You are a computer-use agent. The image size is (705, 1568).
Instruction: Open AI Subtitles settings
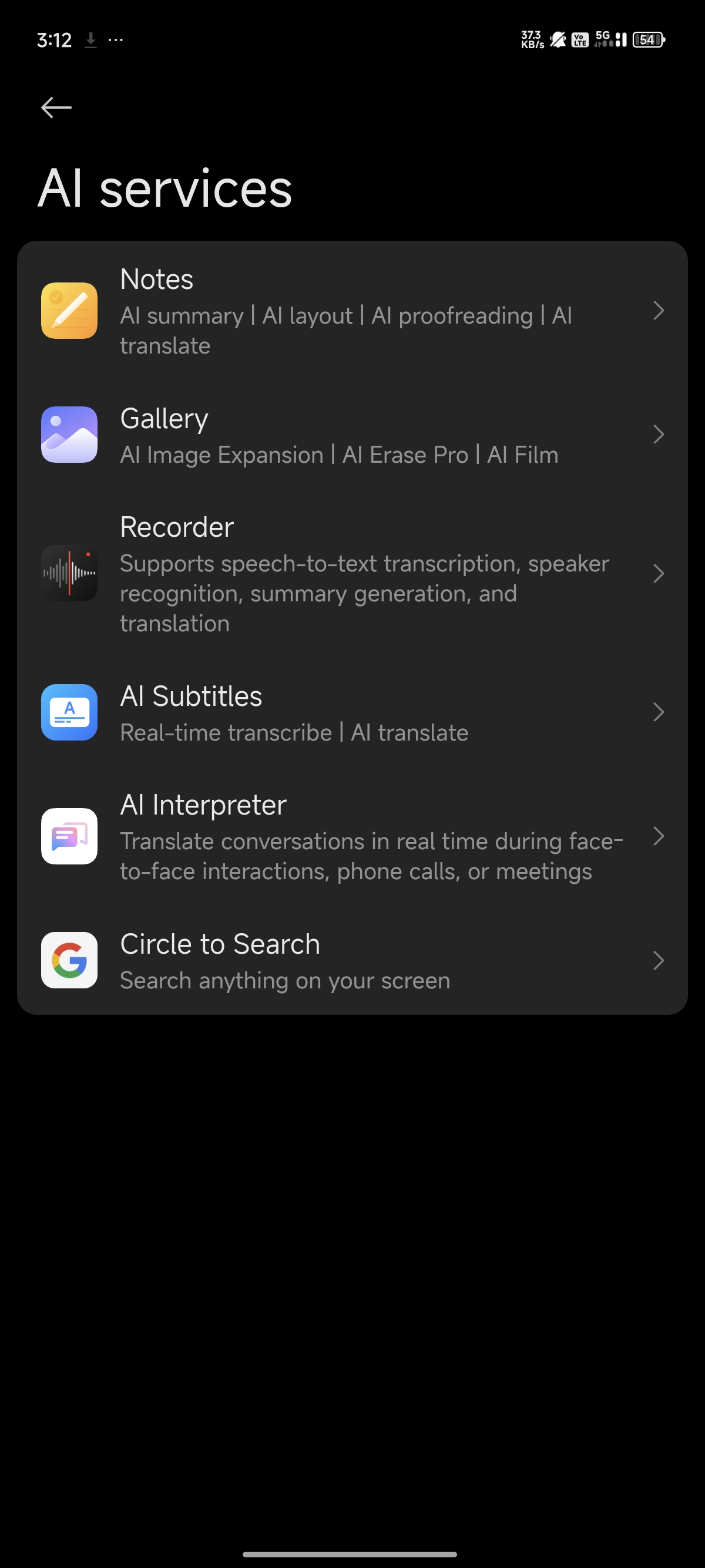click(x=352, y=712)
